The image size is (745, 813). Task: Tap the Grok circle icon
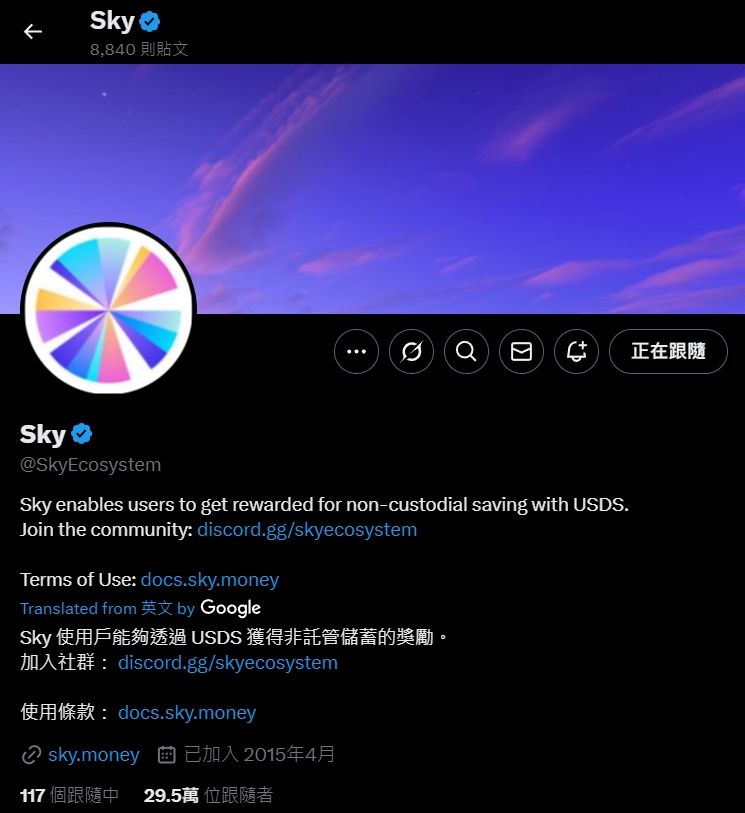click(x=411, y=352)
